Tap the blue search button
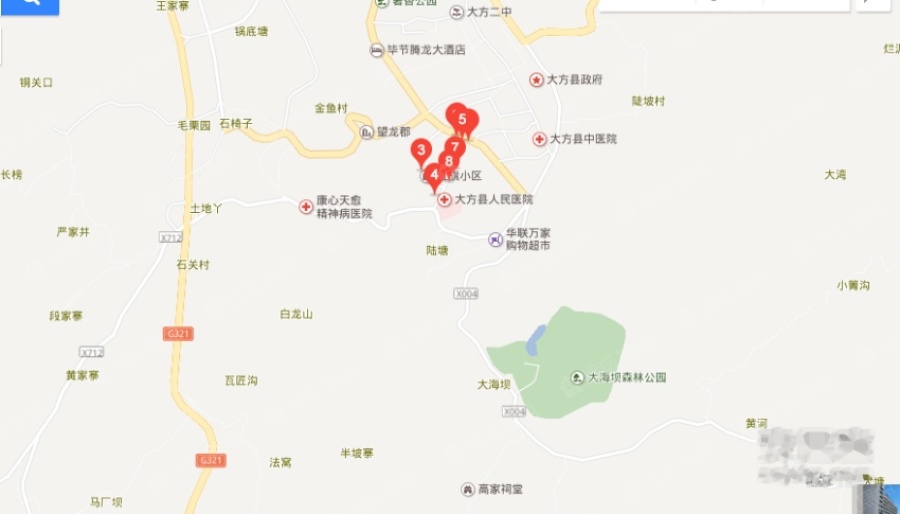 (x=28, y=5)
